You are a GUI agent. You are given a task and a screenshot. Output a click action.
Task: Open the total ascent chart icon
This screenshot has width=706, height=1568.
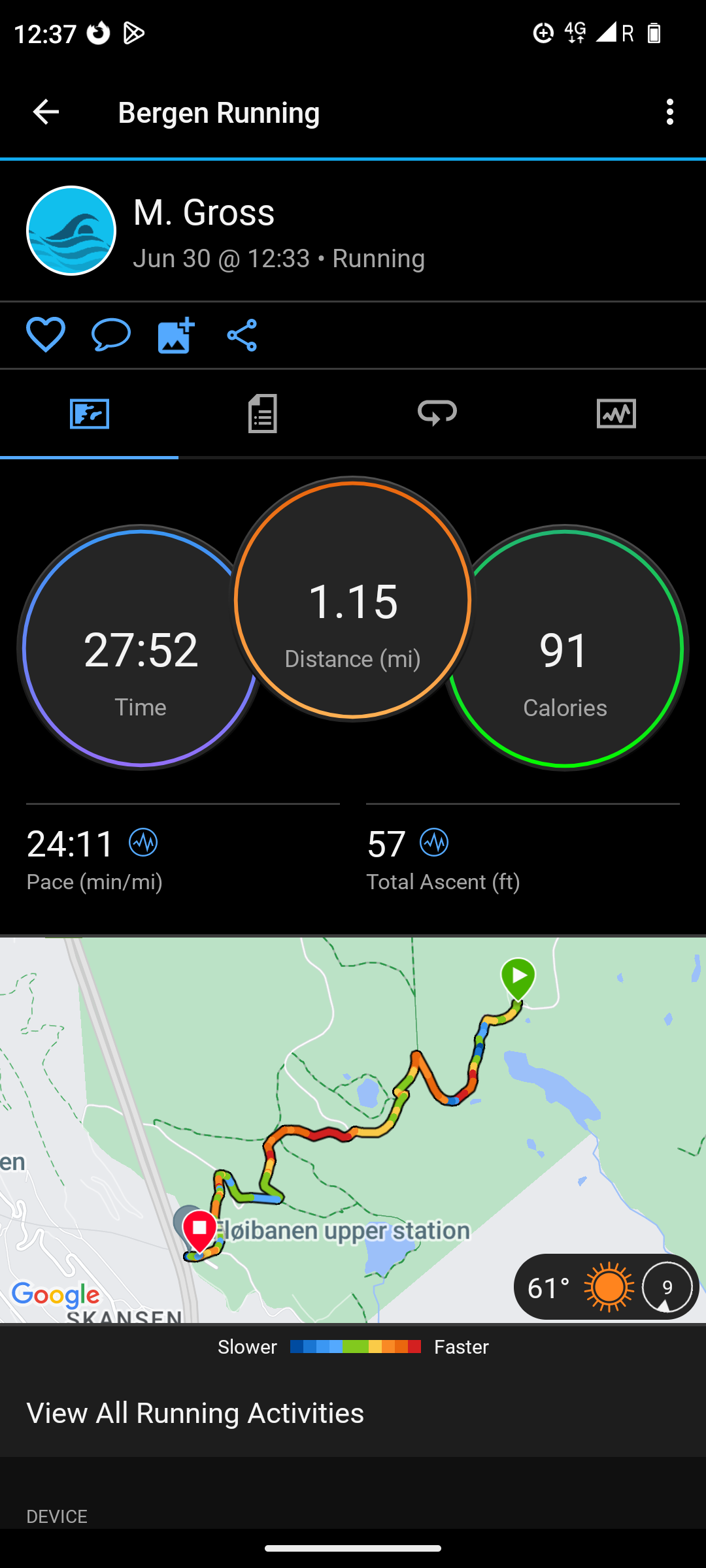434,843
